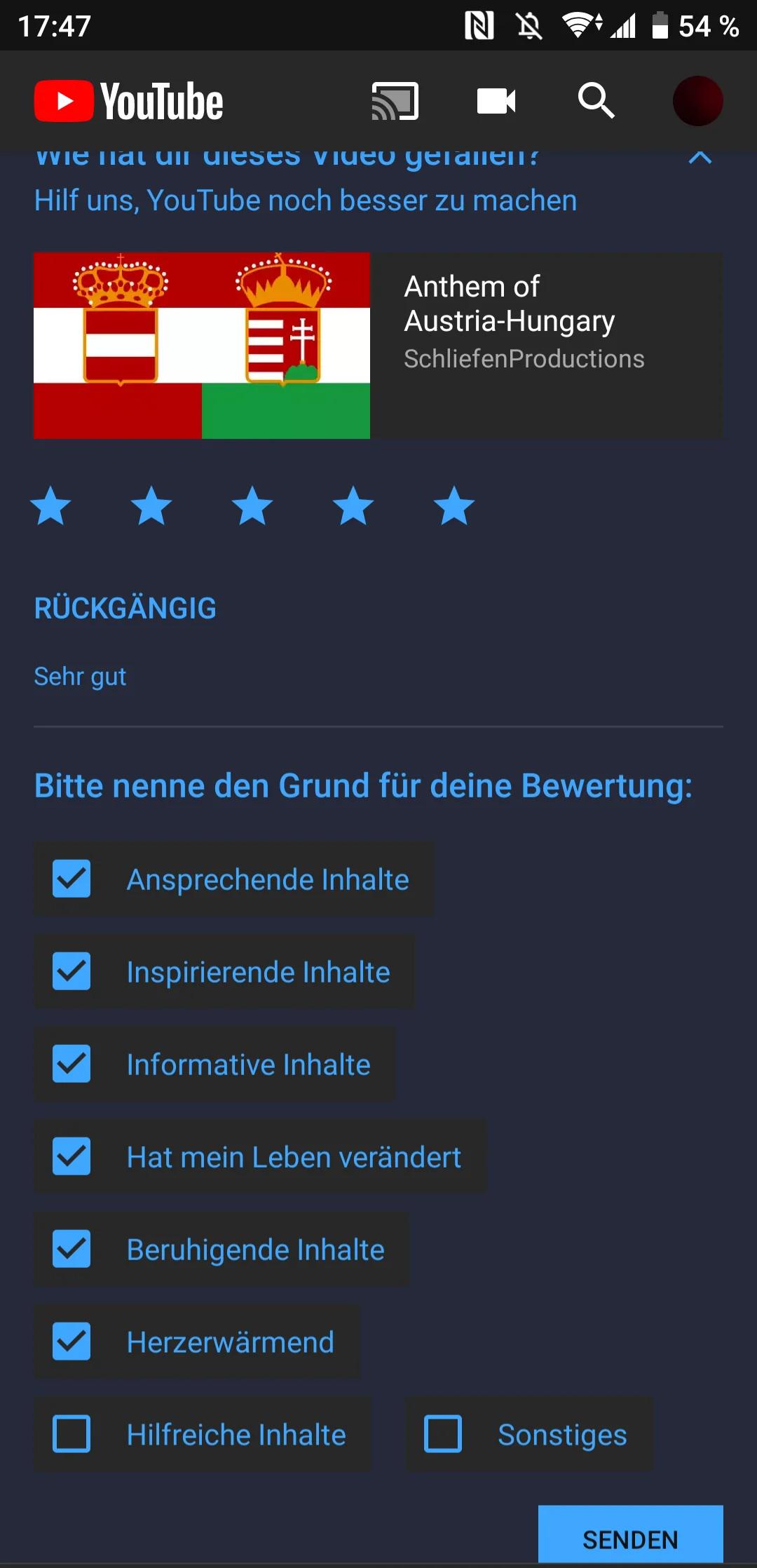This screenshot has width=757, height=1568.
Task: Tap RÜCKGÄNGIG to undo the rating
Action: coord(125,608)
